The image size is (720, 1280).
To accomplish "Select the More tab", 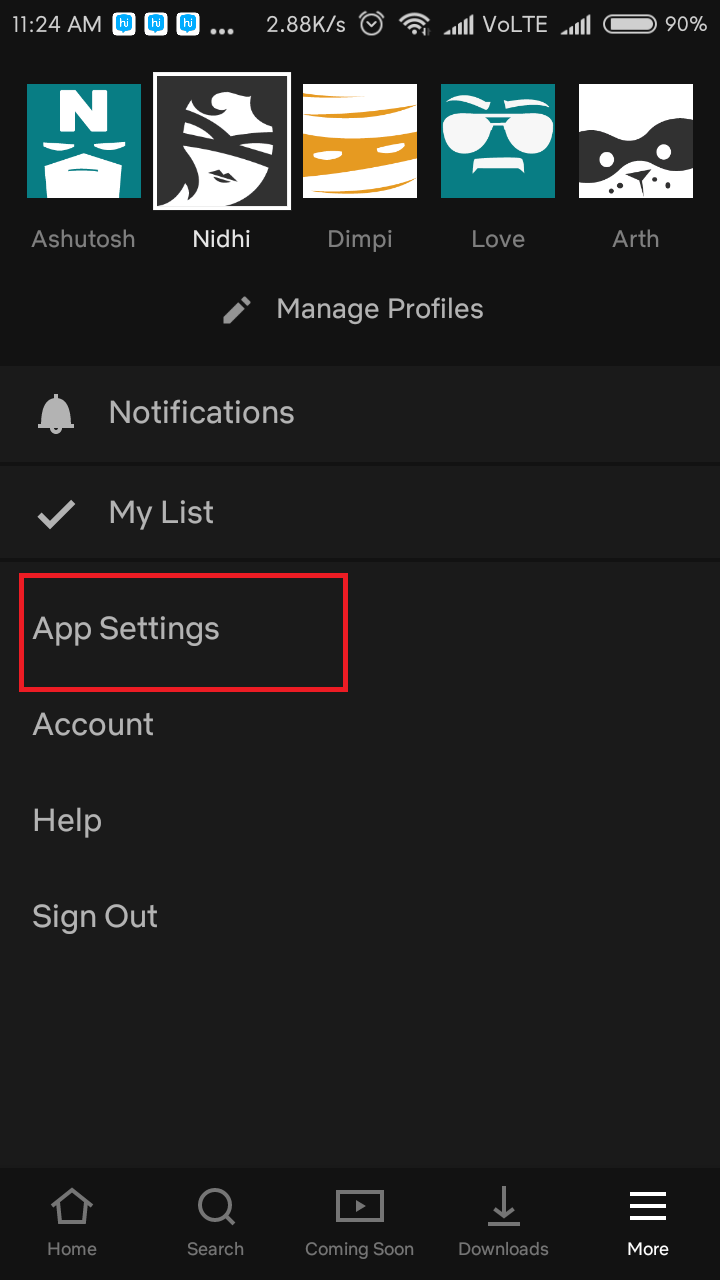I will (x=647, y=1222).
